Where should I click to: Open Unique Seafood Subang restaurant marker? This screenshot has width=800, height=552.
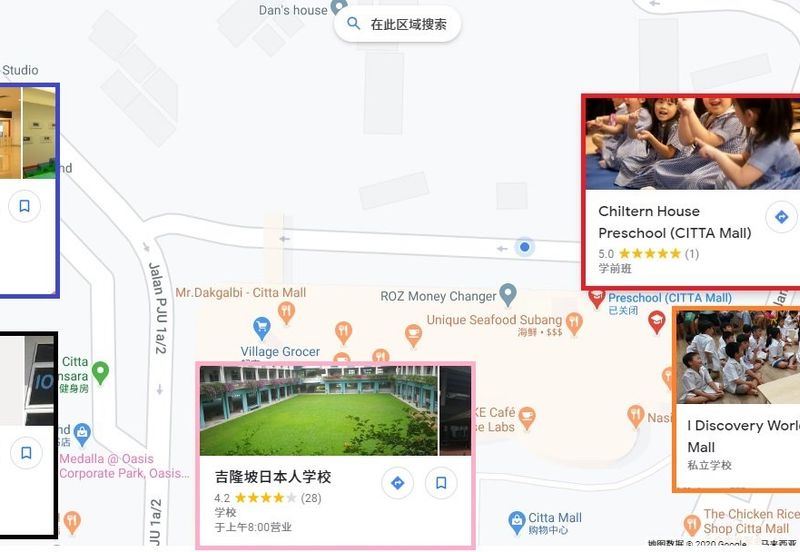574,323
